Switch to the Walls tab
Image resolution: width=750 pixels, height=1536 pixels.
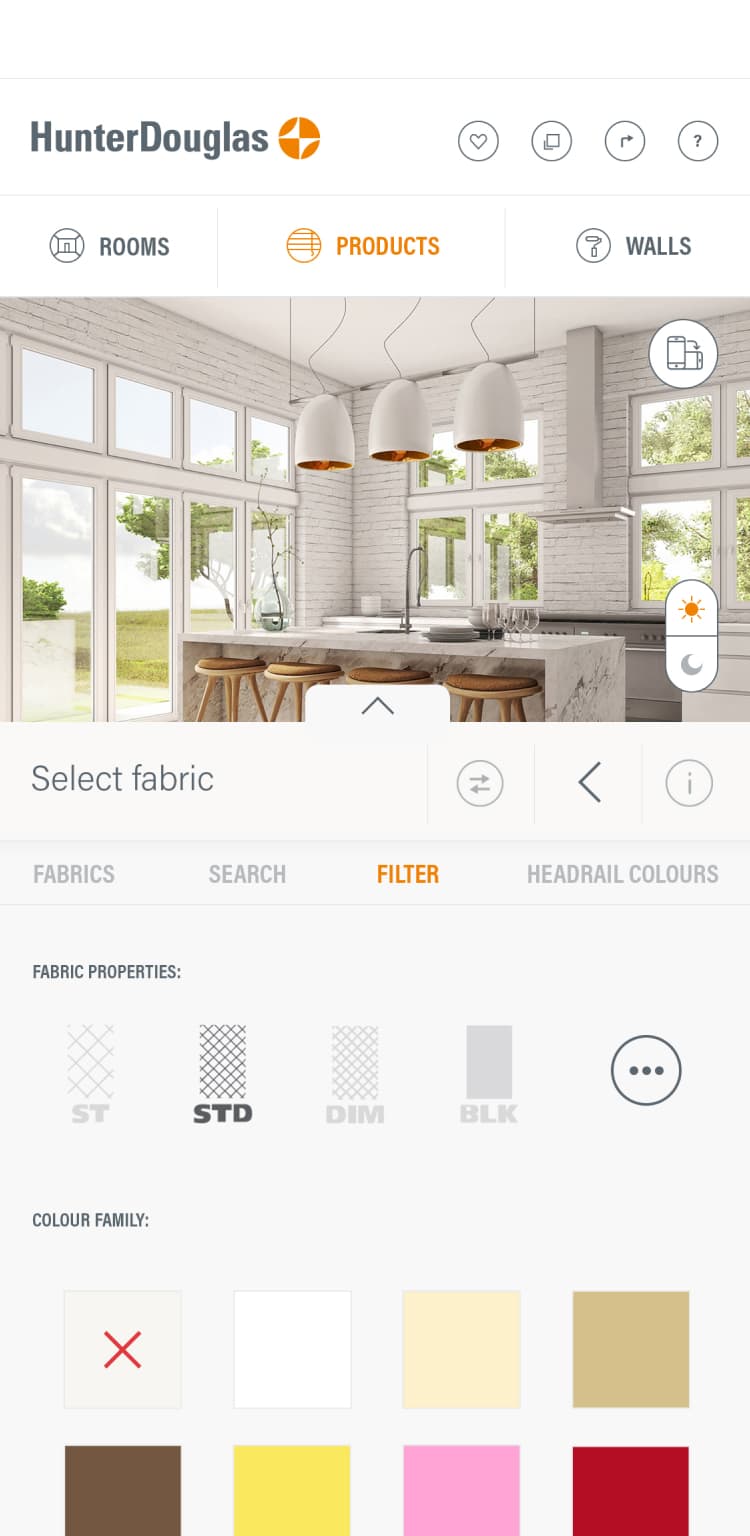(x=634, y=246)
